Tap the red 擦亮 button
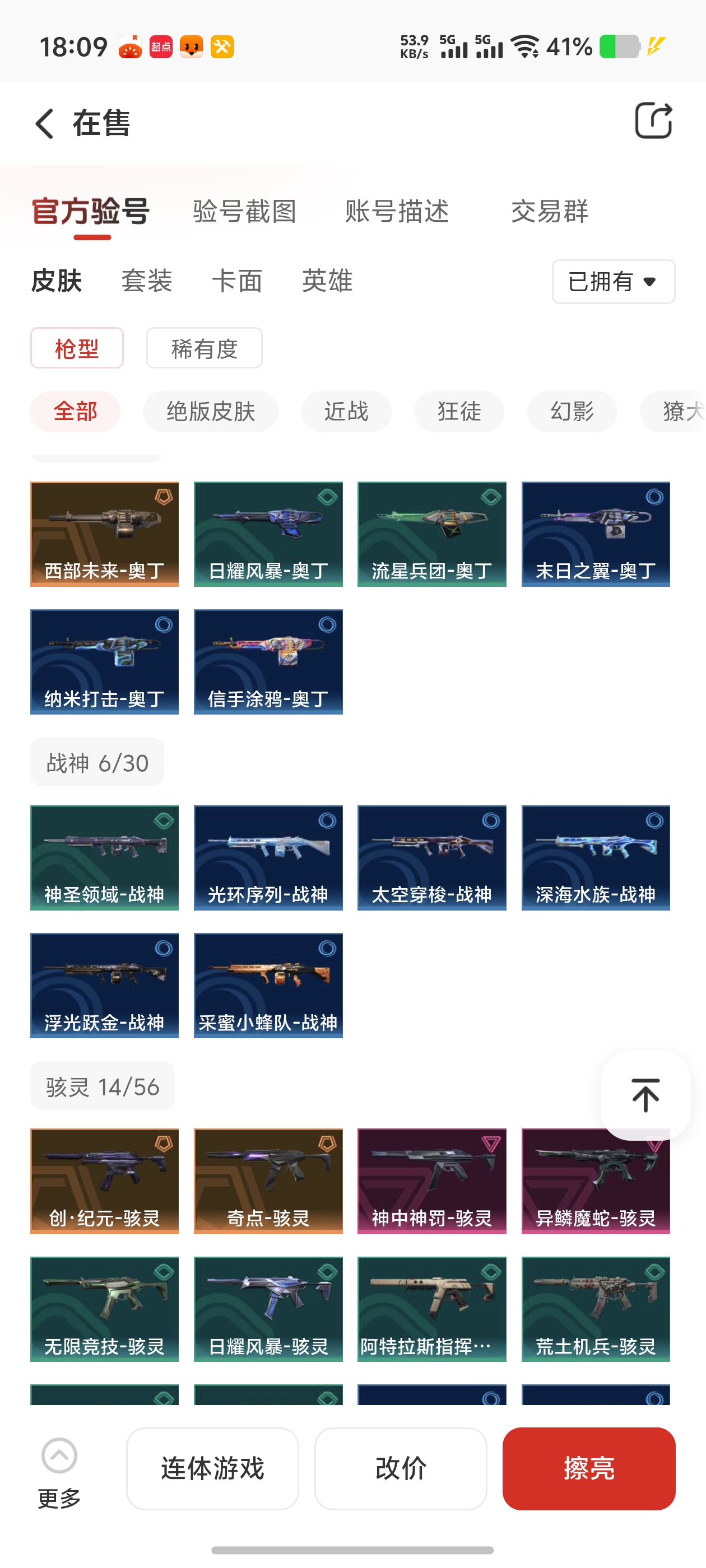This screenshot has width=706, height=1568. [588, 1468]
